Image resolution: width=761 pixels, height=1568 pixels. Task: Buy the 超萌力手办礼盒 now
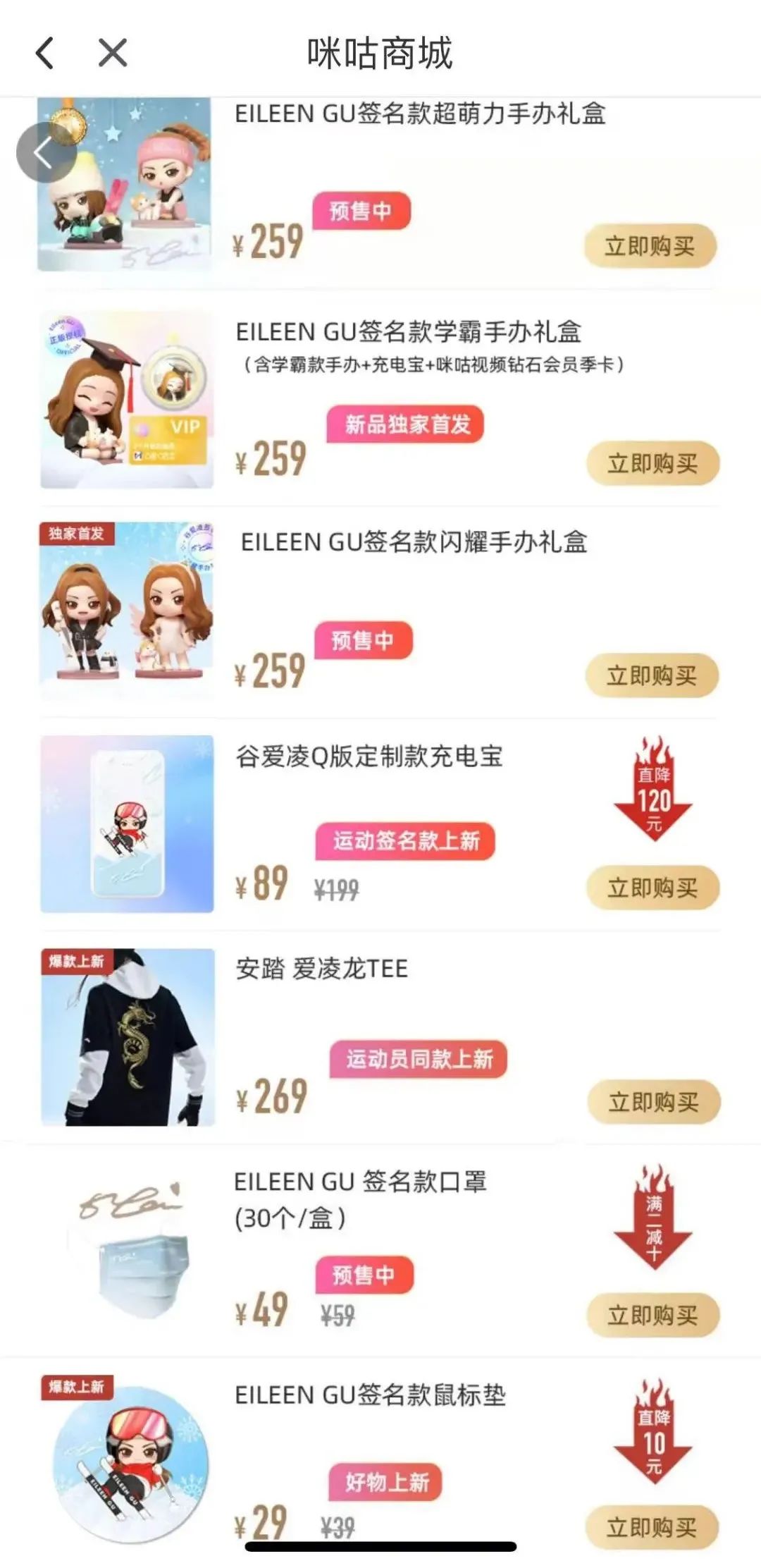click(650, 246)
